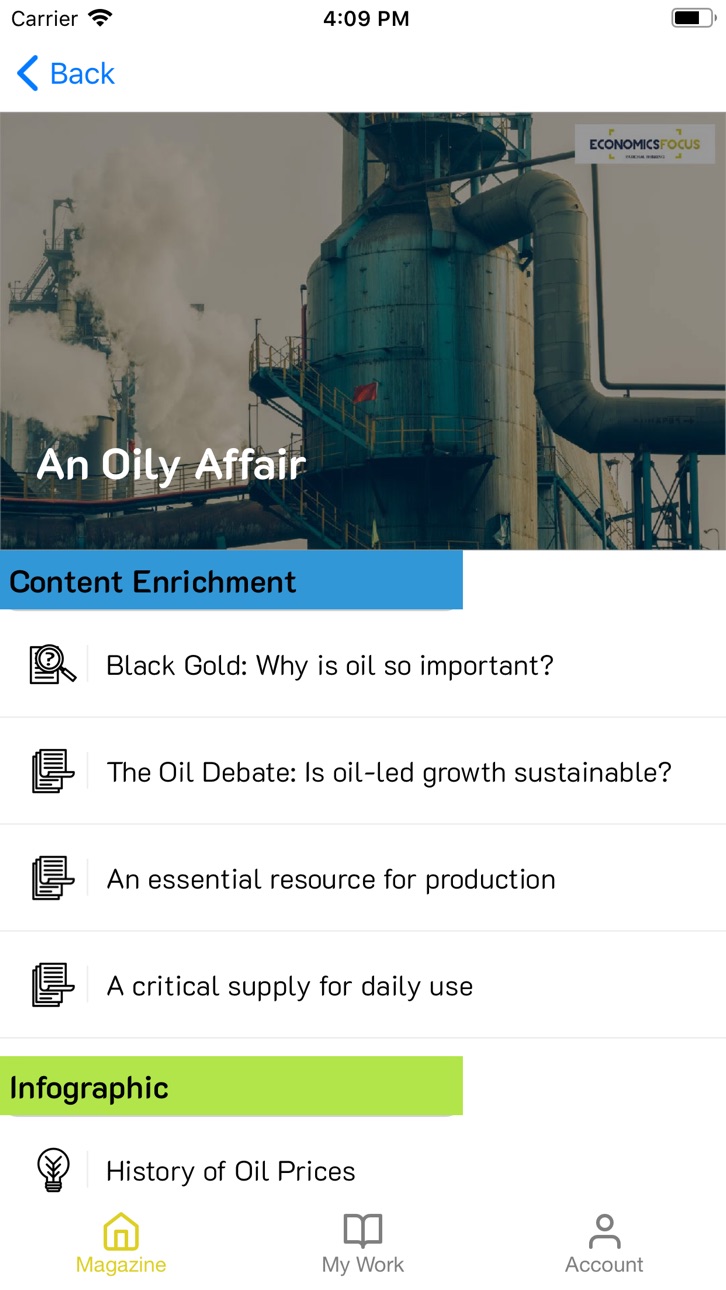The width and height of the screenshot is (726, 1290).
Task: Open The Oil Debate article
Action: (363, 771)
